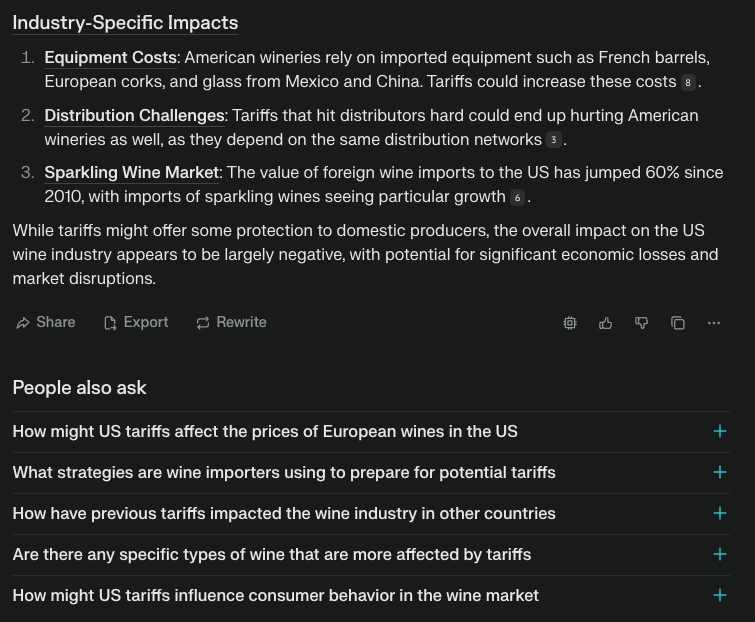755x622 pixels.
Task: Give the answer a thumbs up
Action: click(x=605, y=323)
